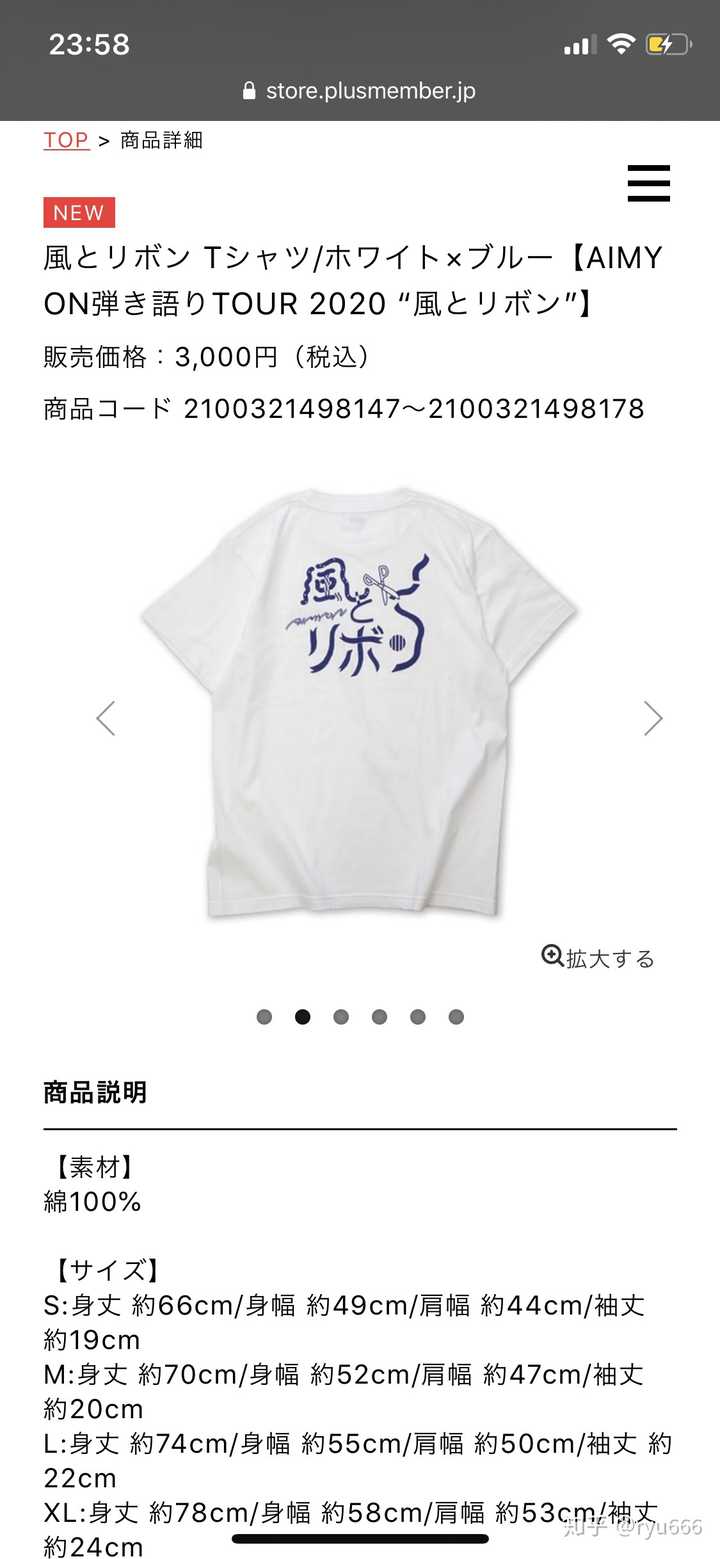Screen dimensions: 720x1559
Task: Jump to the first image dot
Action: click(264, 1017)
